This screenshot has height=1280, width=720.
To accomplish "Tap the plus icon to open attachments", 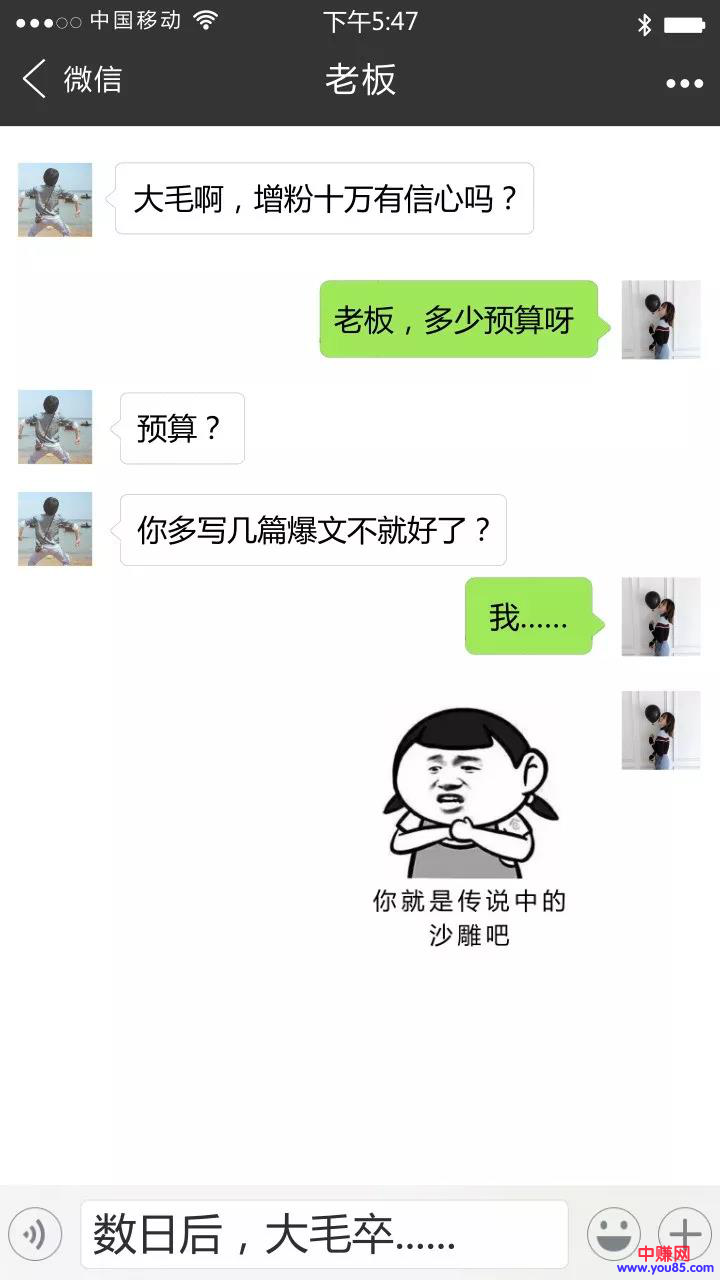I will [685, 1234].
